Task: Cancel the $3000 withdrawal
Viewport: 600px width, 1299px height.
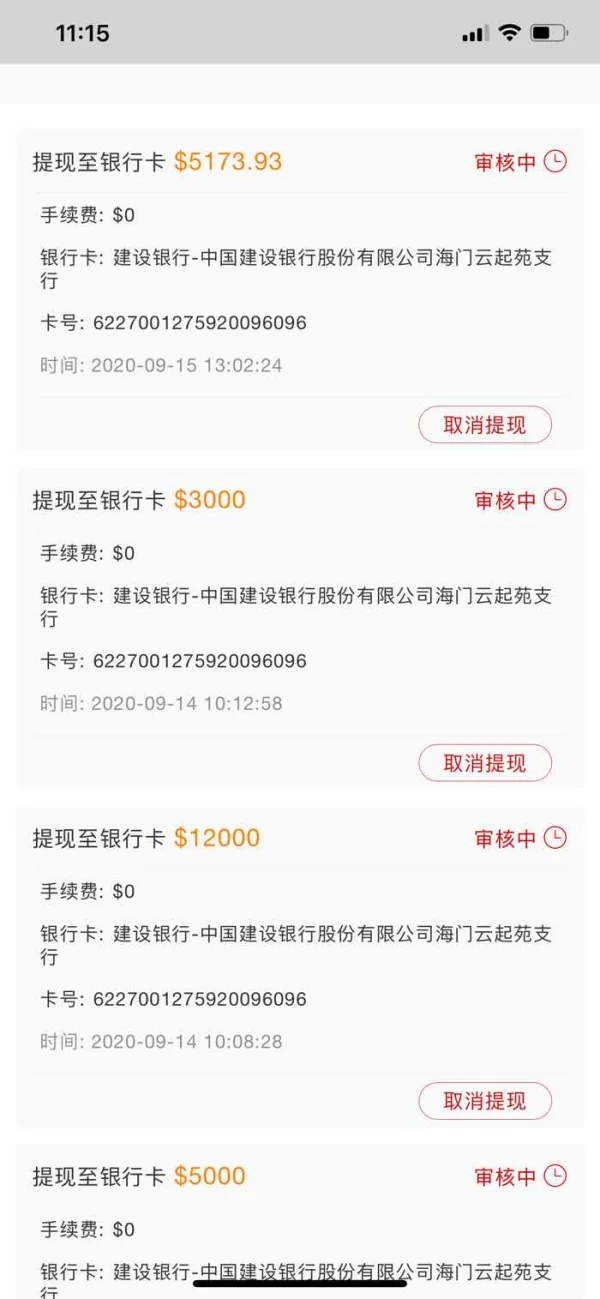Action: click(485, 763)
